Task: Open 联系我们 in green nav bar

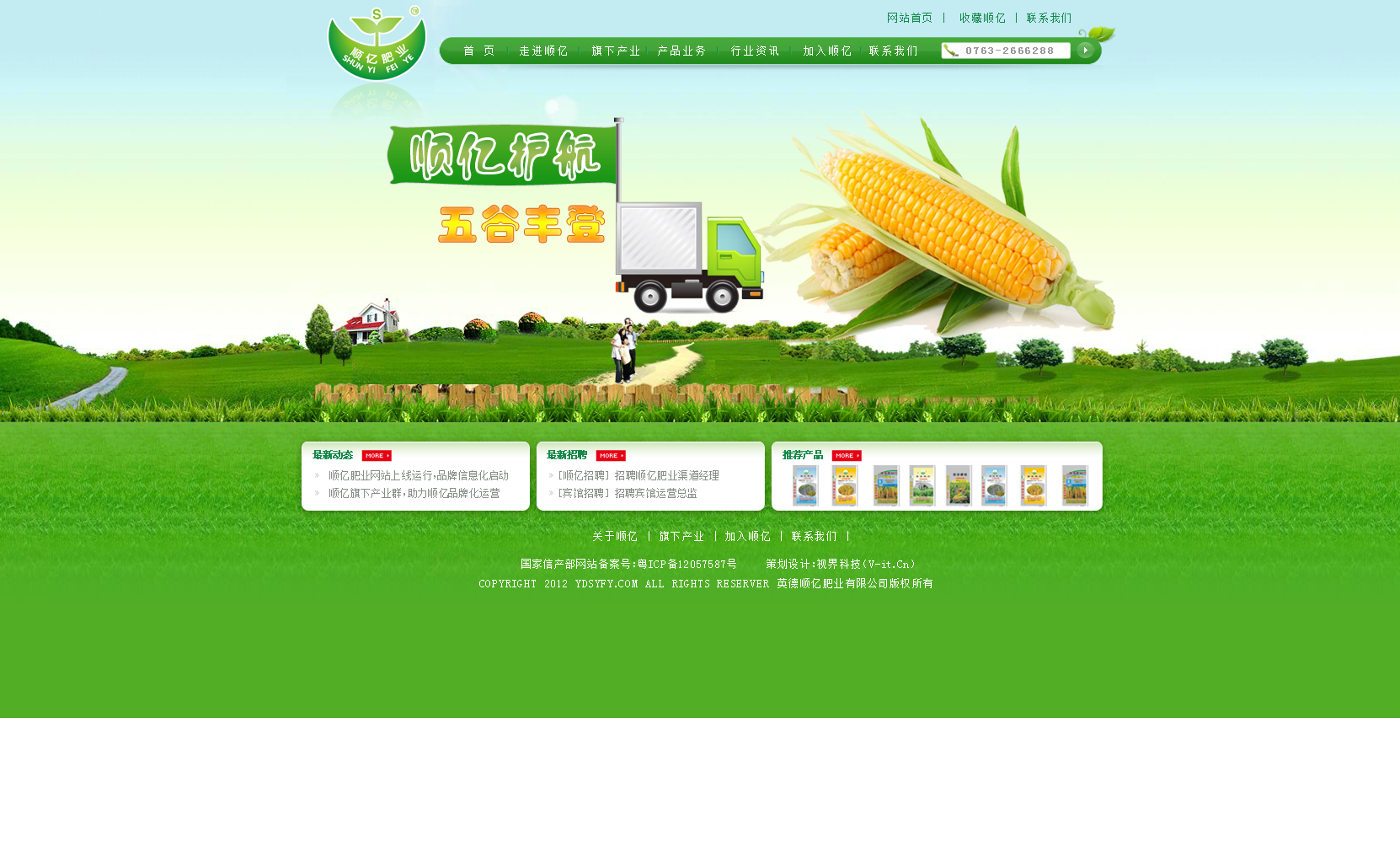Action: click(x=893, y=51)
